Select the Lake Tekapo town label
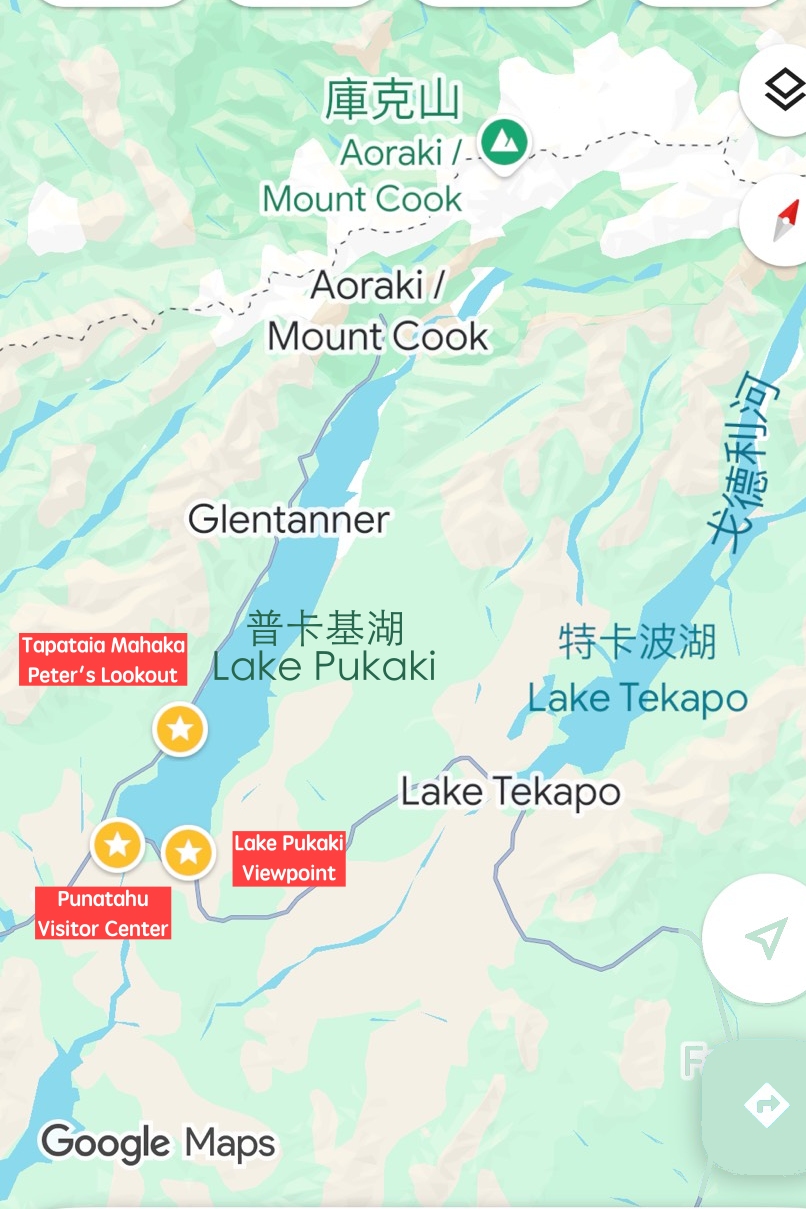The image size is (806, 1209). tap(511, 791)
